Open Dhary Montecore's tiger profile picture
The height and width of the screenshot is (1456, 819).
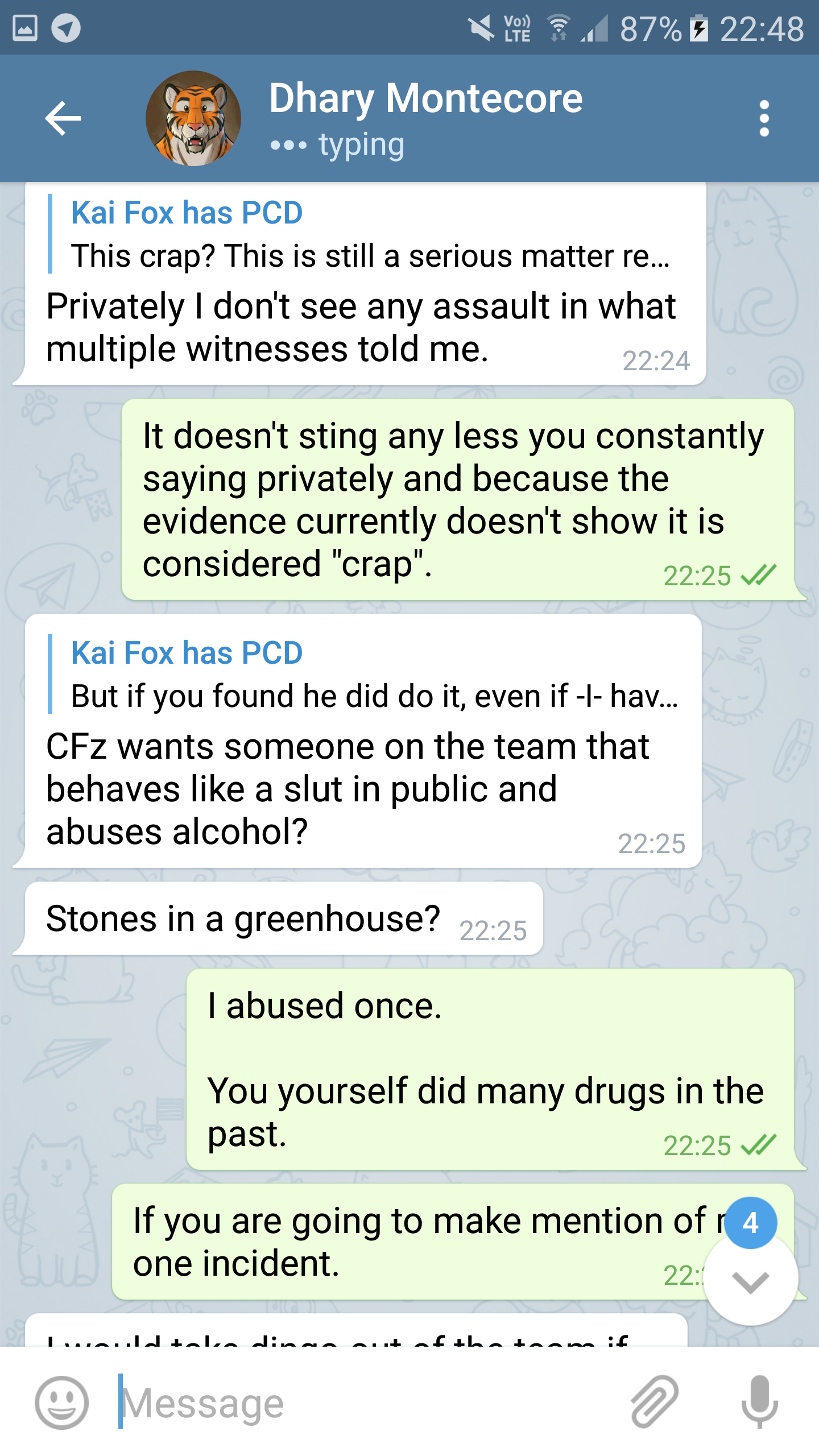193,118
